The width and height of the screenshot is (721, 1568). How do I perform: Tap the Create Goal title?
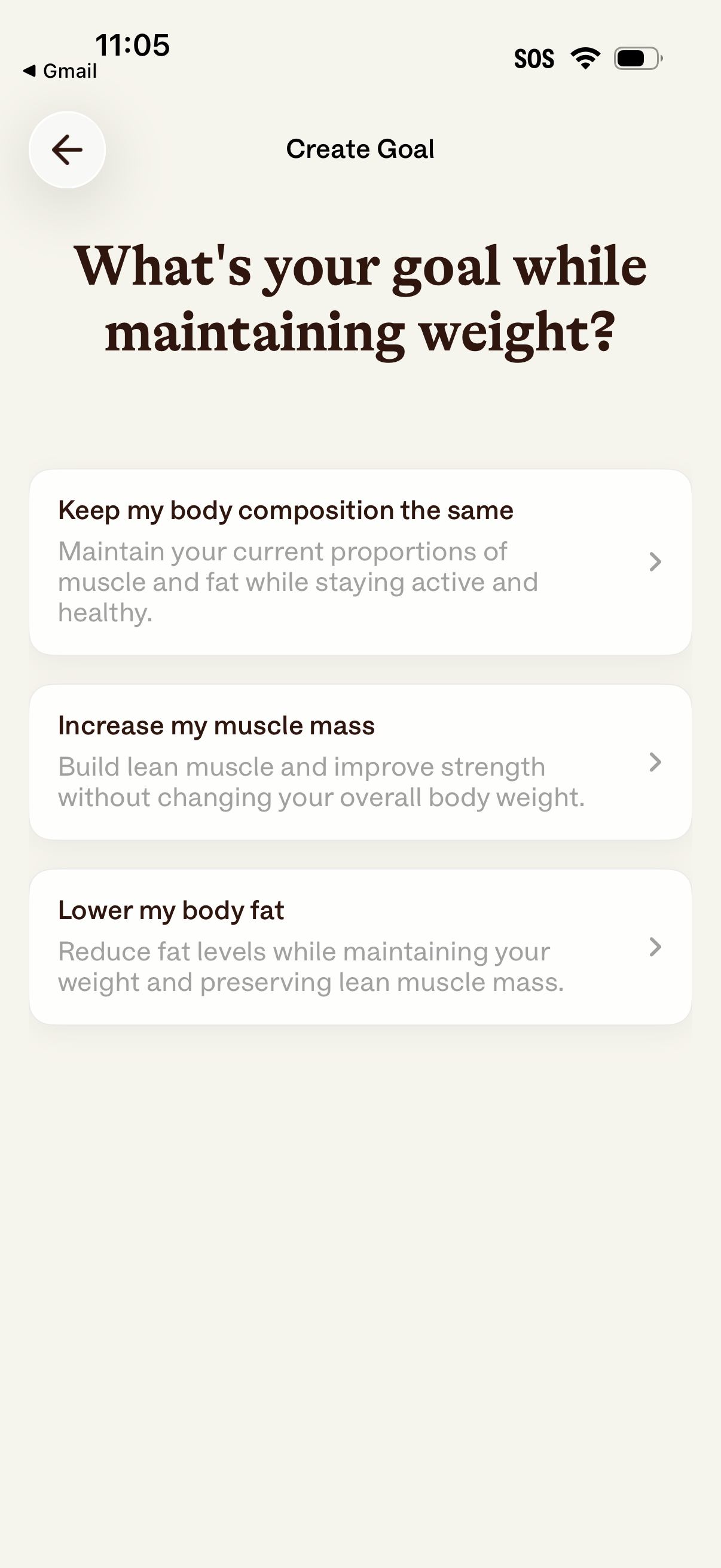click(x=360, y=149)
